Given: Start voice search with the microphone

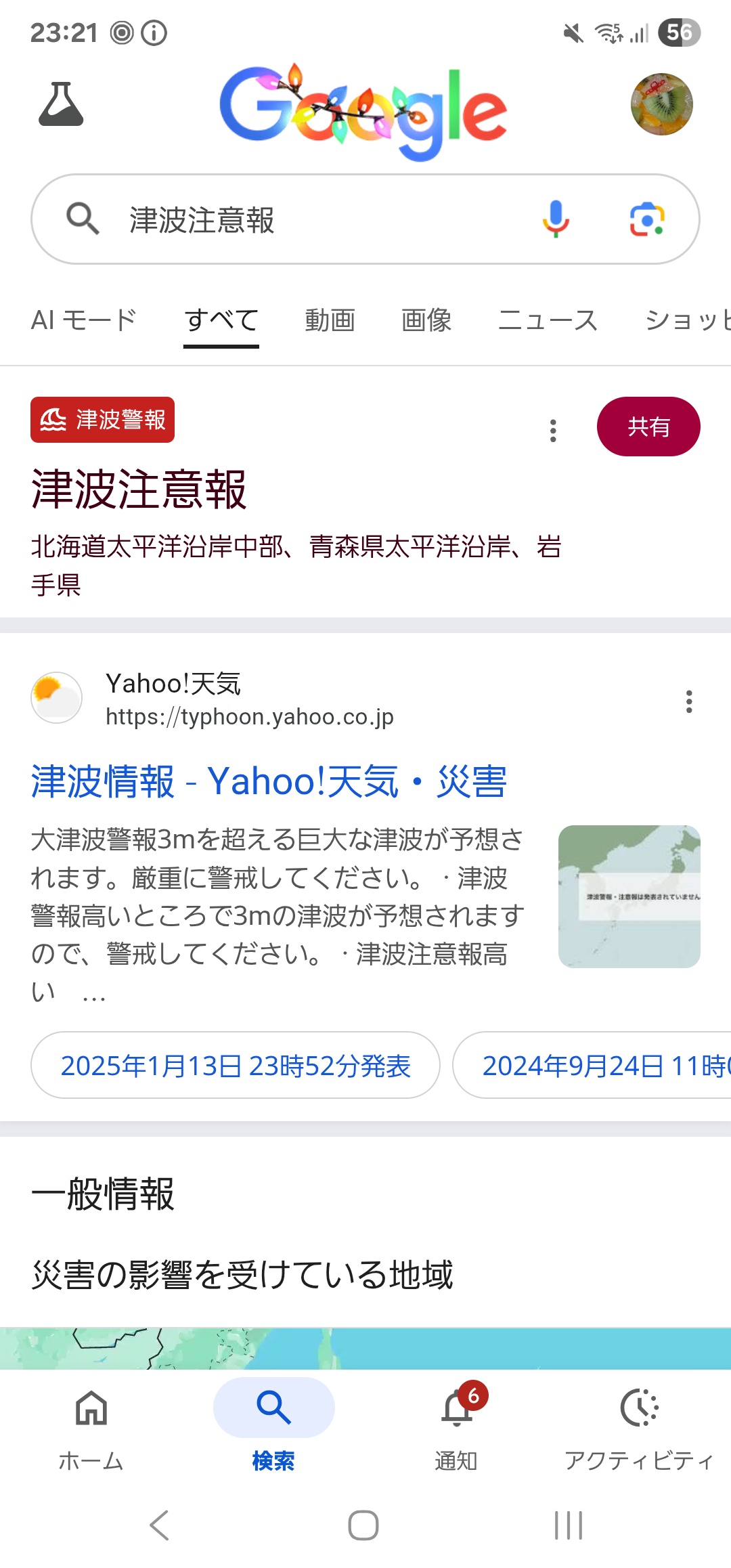Looking at the screenshot, I should 556,219.
